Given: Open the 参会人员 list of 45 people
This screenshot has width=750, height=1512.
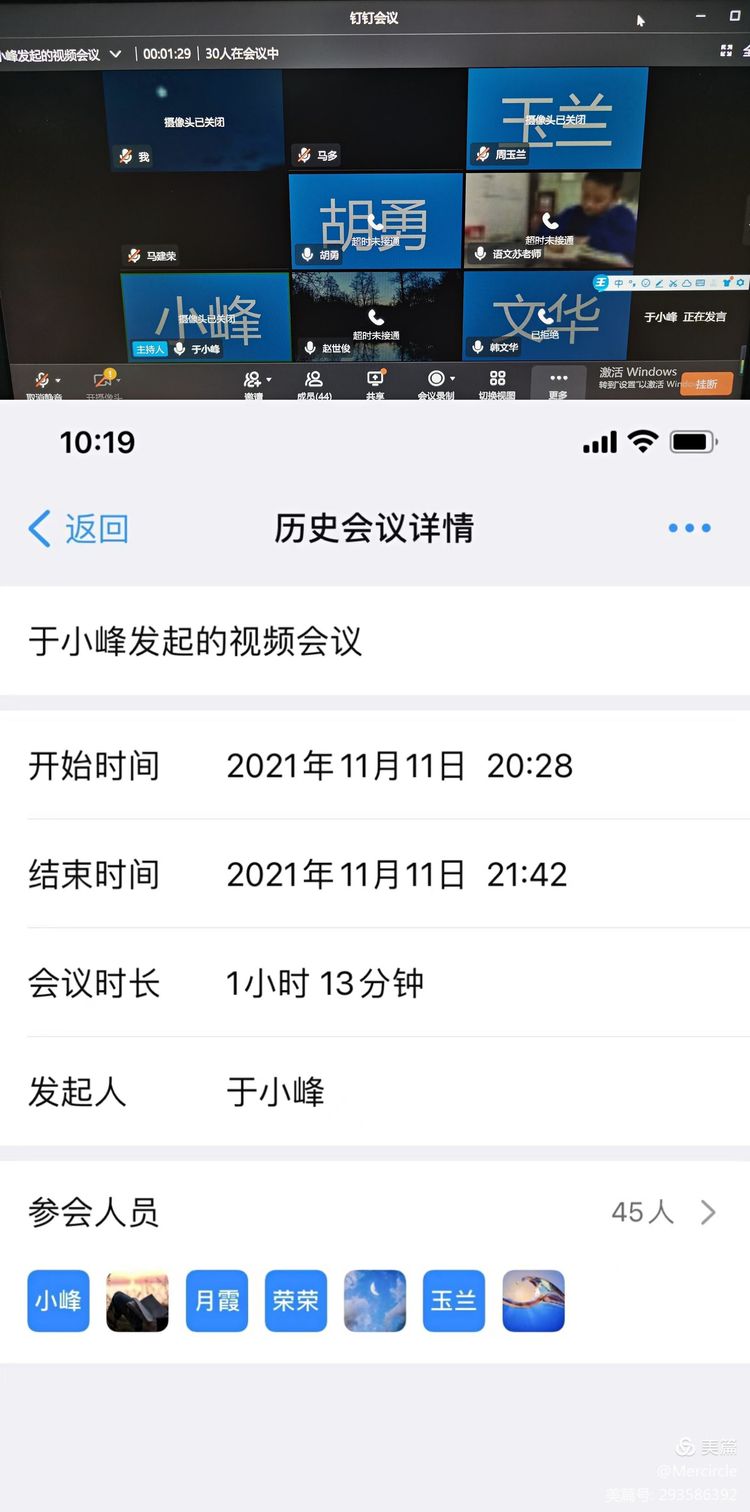Looking at the screenshot, I should click(x=664, y=1212).
